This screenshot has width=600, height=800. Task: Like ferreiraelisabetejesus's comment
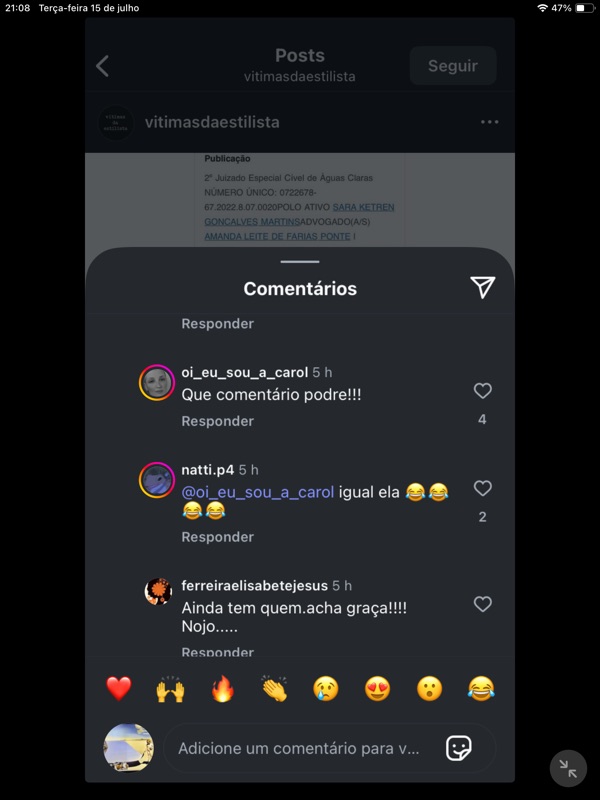pyautogui.click(x=483, y=604)
